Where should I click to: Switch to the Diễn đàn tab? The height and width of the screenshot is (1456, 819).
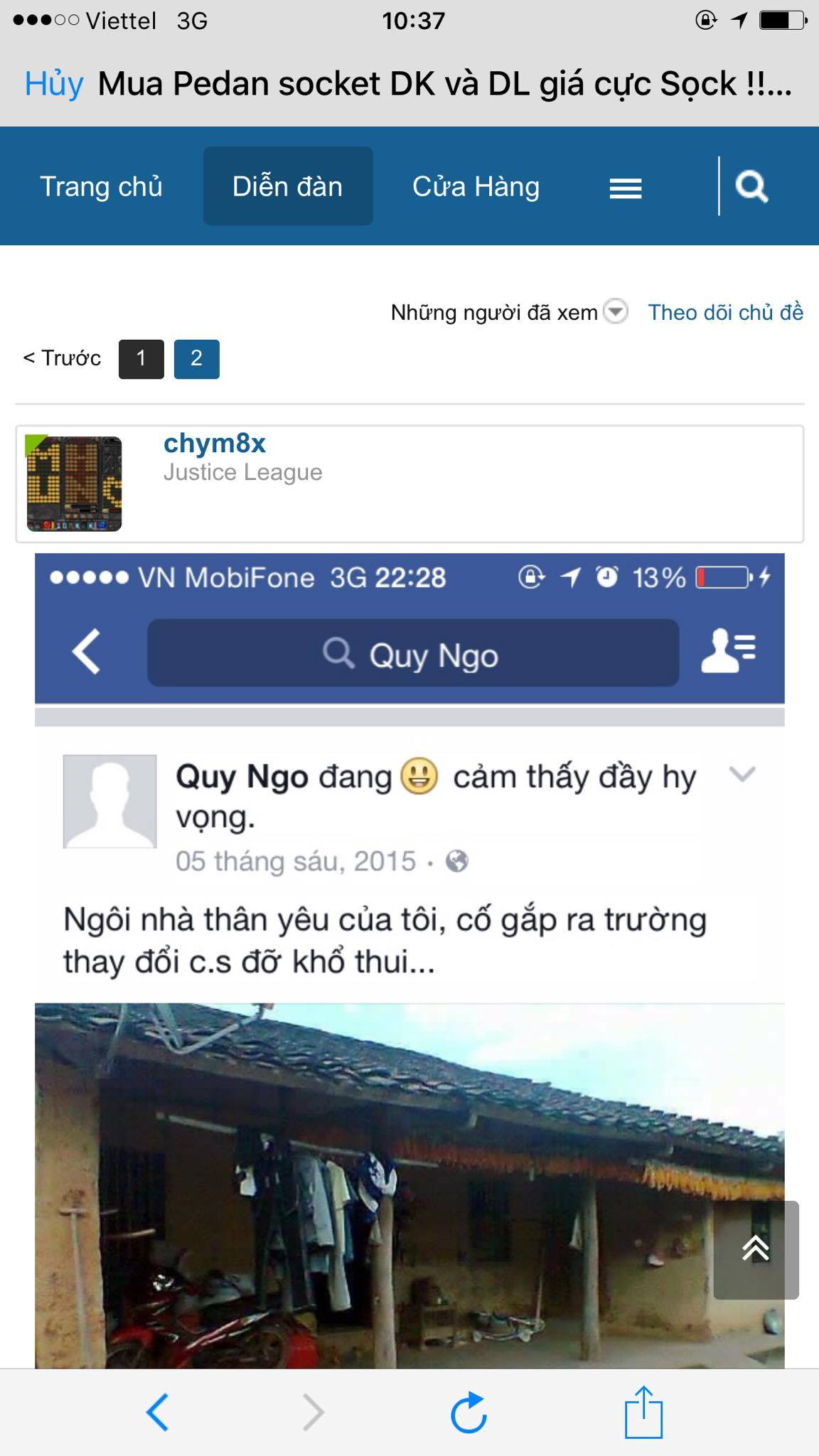[x=288, y=186]
